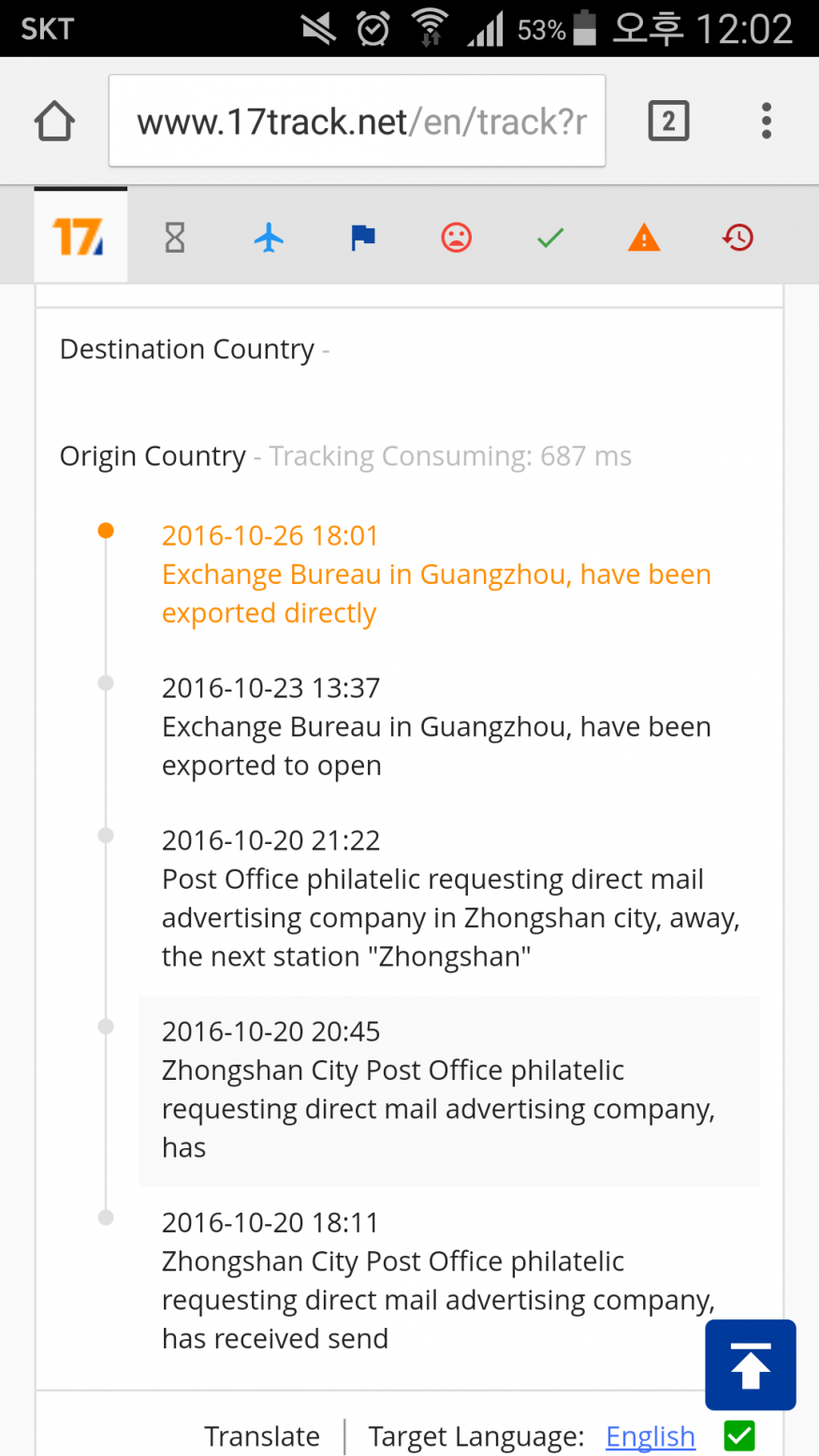Screen dimensions: 819x1456
Task: Tap Translate
Action: 262,1435
